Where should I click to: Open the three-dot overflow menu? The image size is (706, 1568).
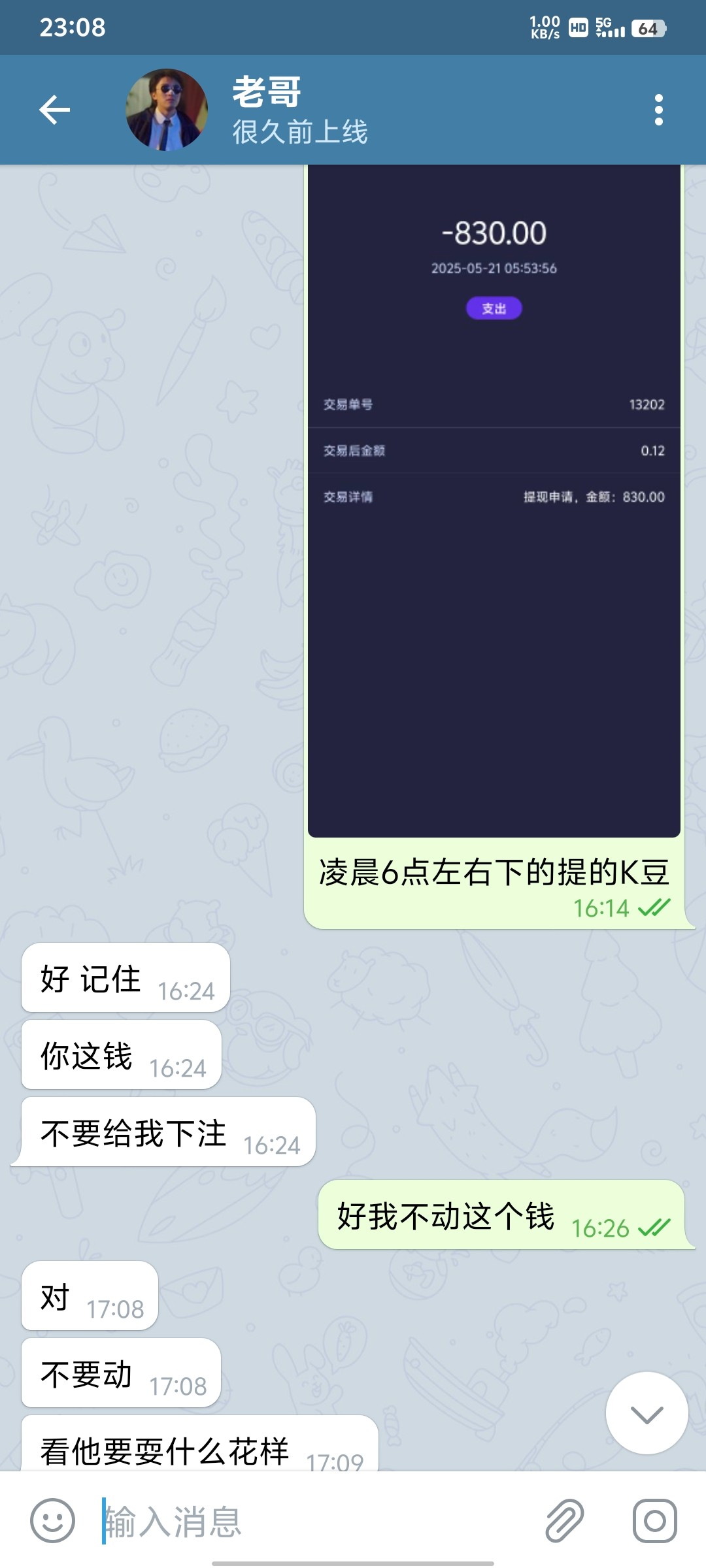658,110
